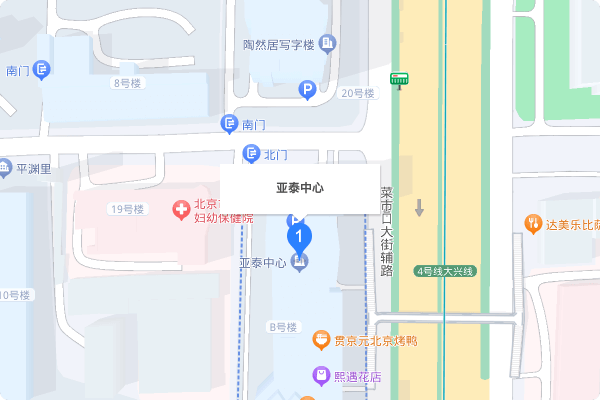Open the 北京妇幼保健院 hospital marker
This screenshot has height=400, width=600.
coord(181,210)
